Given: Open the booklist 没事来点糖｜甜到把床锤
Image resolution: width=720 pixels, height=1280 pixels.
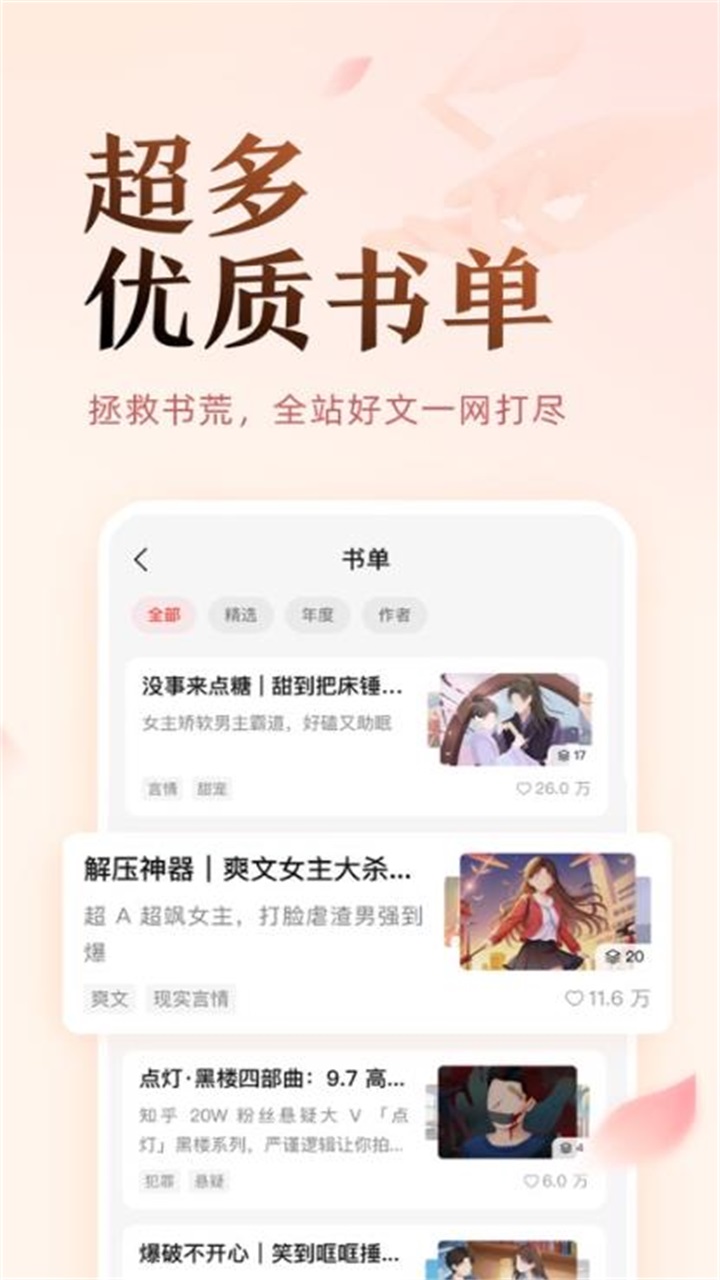Looking at the screenshot, I should tap(270, 684).
